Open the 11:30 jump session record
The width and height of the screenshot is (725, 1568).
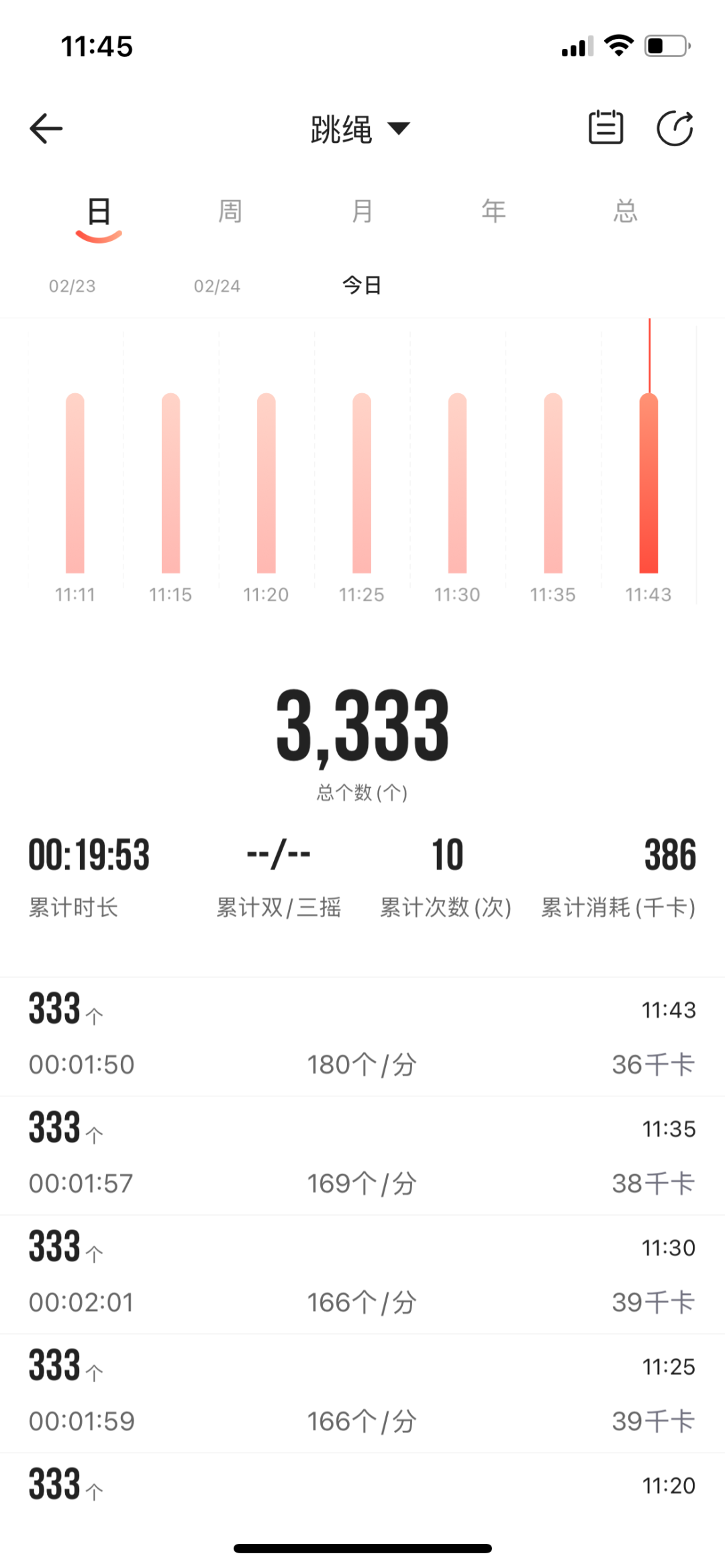pos(362,1274)
